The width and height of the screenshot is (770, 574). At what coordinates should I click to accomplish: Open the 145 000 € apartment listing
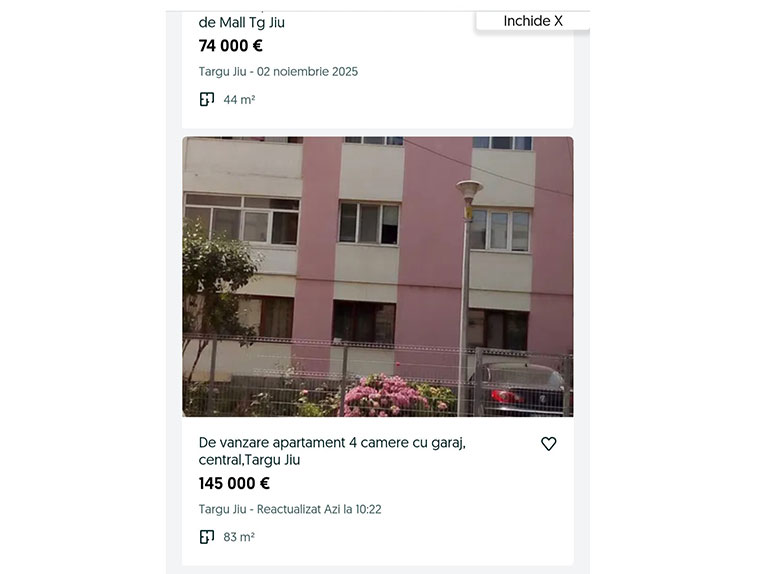click(x=332, y=451)
